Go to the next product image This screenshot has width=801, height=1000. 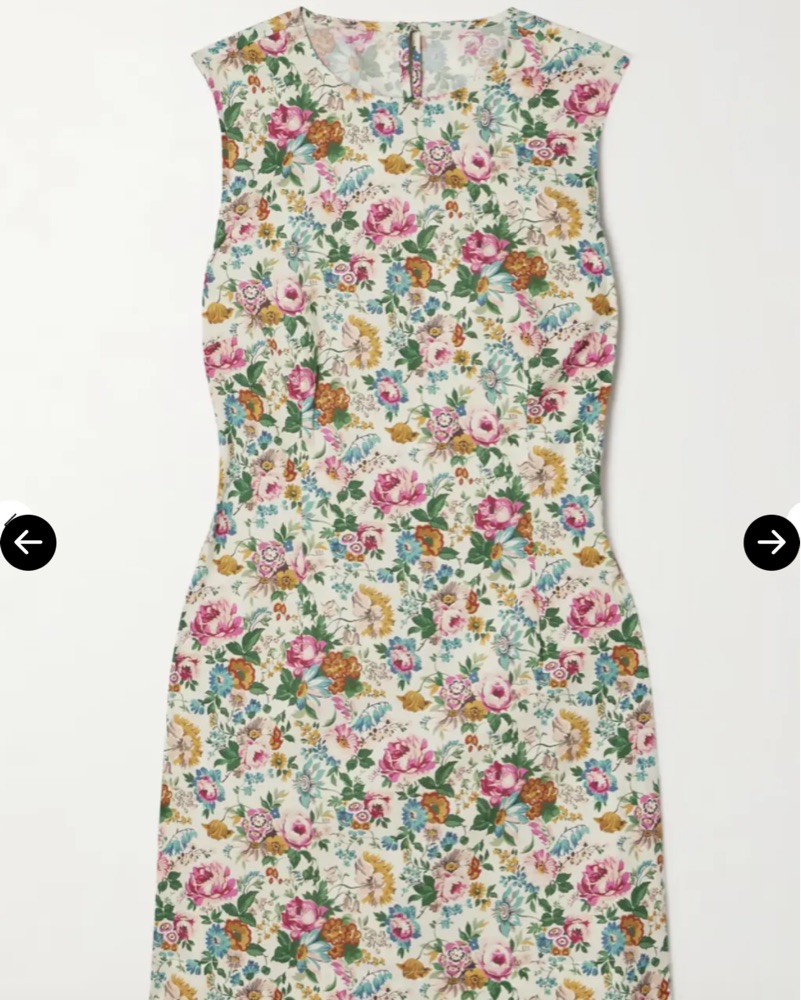click(x=771, y=542)
